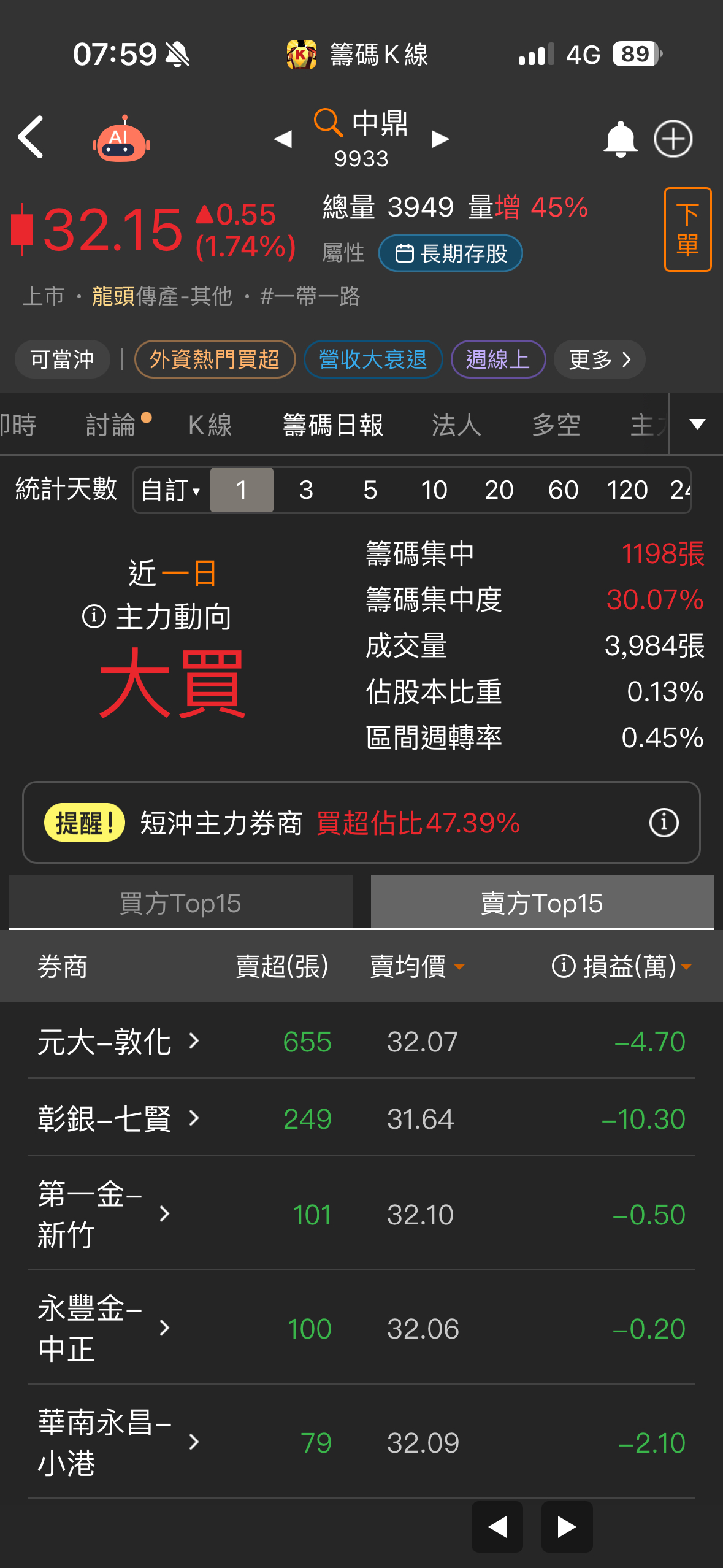Sort by 賣均價 column
The width and height of the screenshot is (723, 1568).
coord(416,966)
